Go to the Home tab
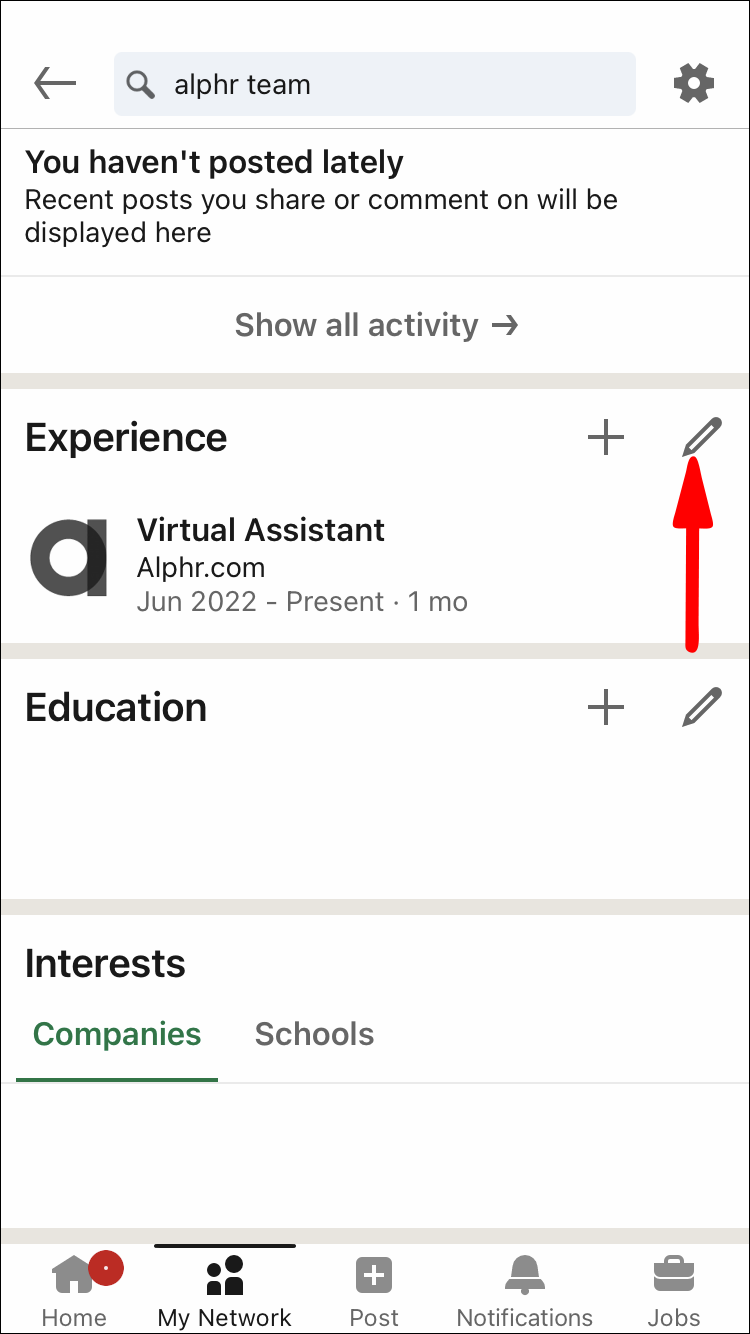The image size is (750, 1334). (74, 1290)
